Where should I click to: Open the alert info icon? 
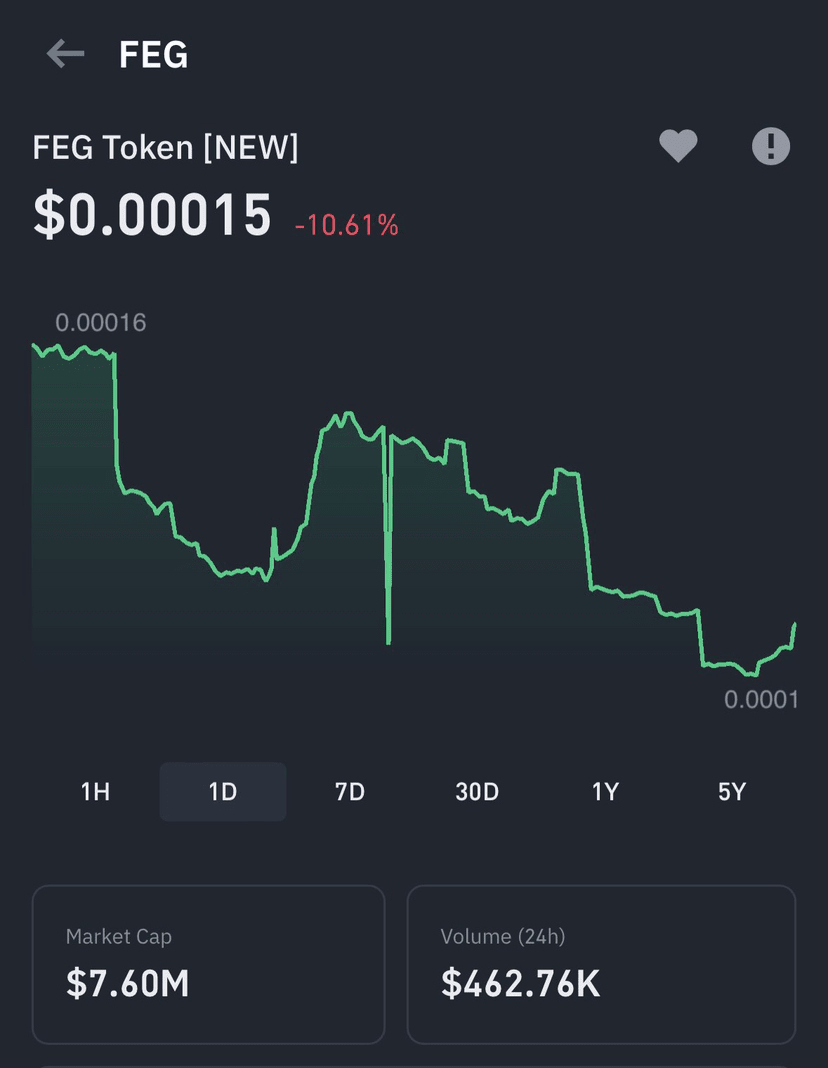click(x=770, y=147)
